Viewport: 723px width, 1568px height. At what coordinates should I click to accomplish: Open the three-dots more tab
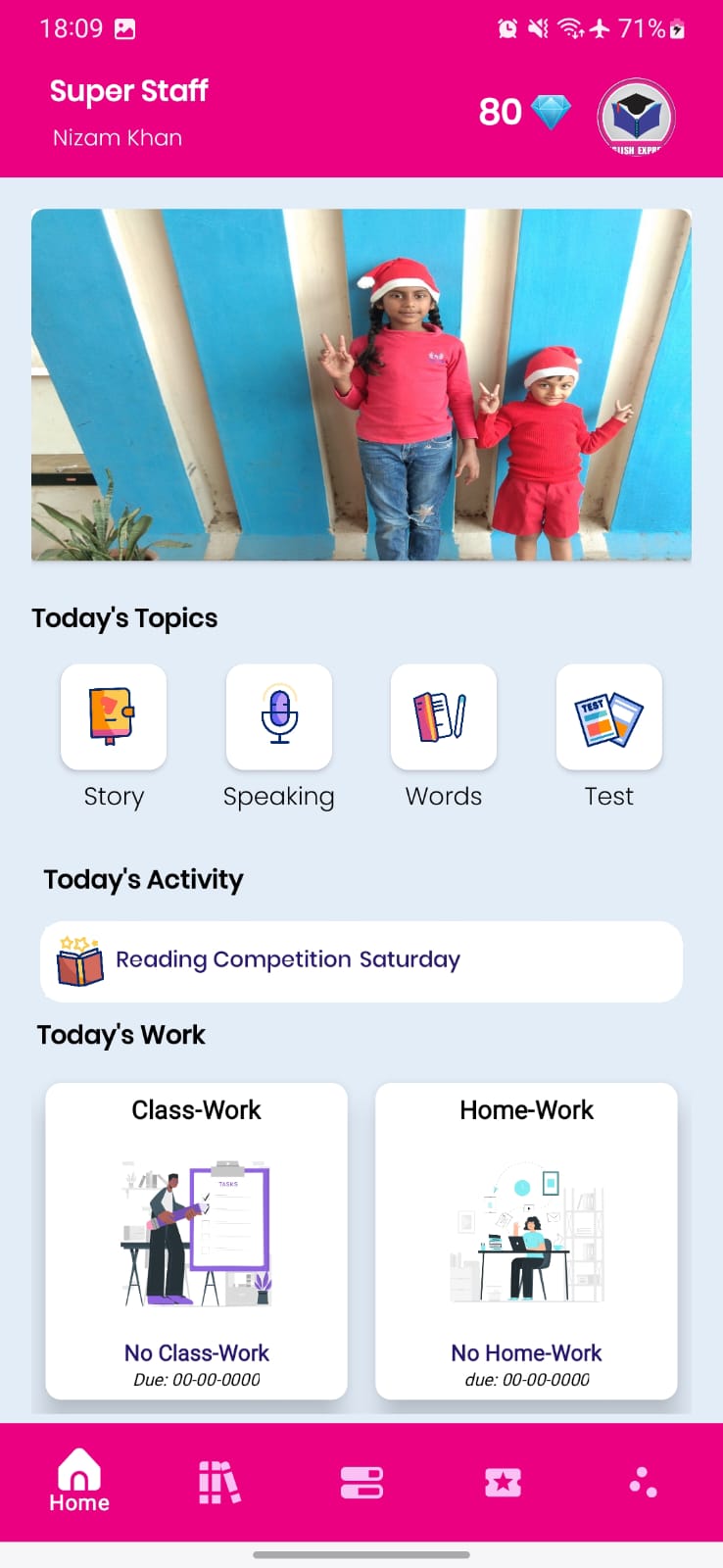(643, 1482)
